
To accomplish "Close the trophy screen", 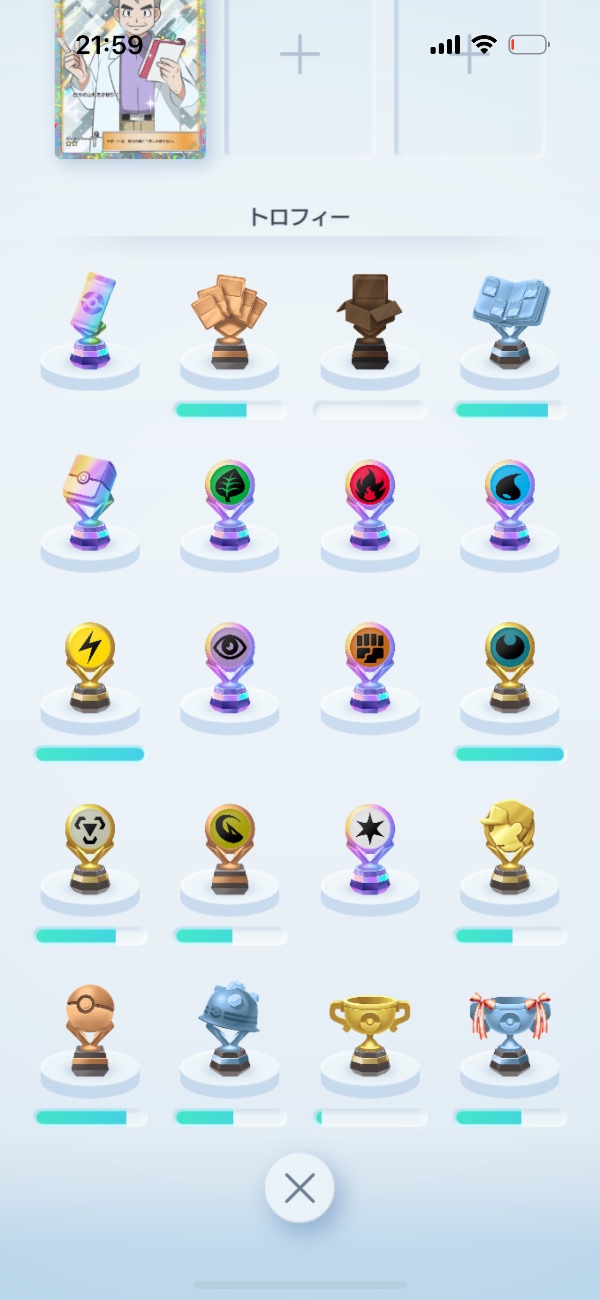I will pos(299,1188).
